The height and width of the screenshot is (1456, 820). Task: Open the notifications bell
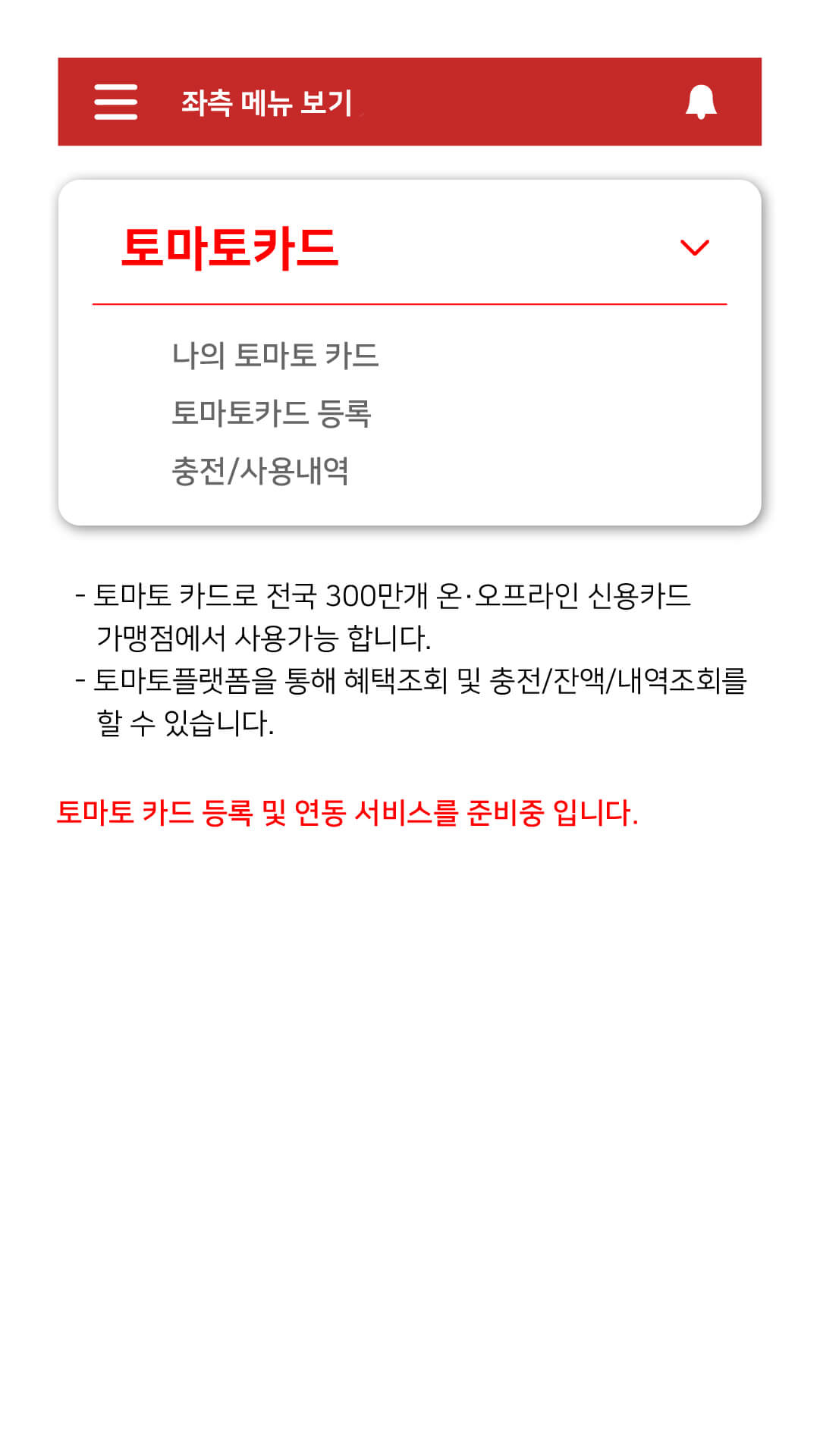tap(701, 102)
